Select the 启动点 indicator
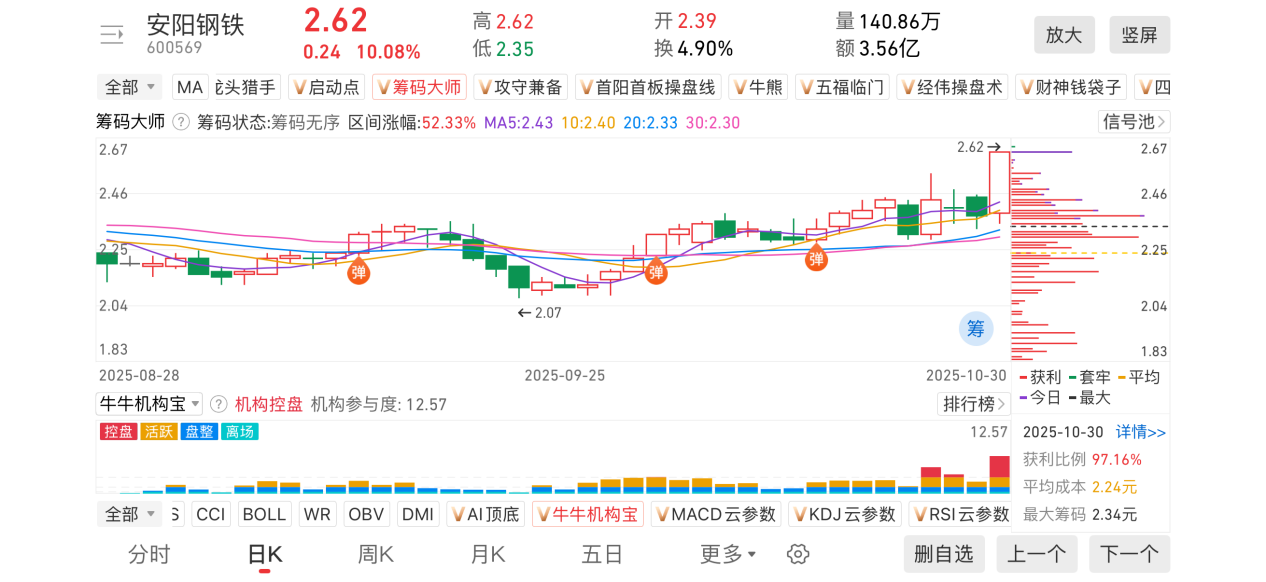Screen dimensions: 1266x582 pos(325,87)
